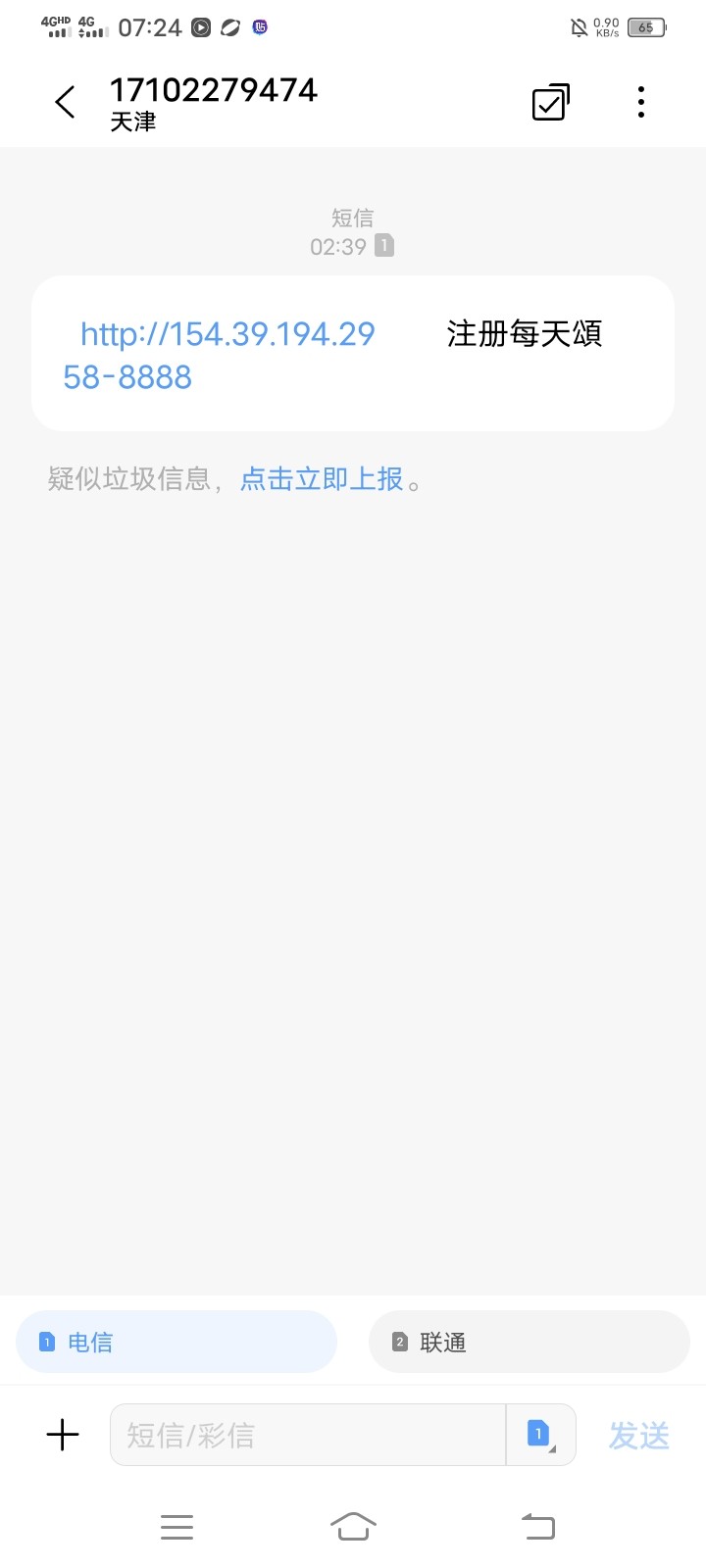This screenshot has height=1568, width=706.
Task: Tap the Android back icon in navigation bar
Action: (536, 1526)
